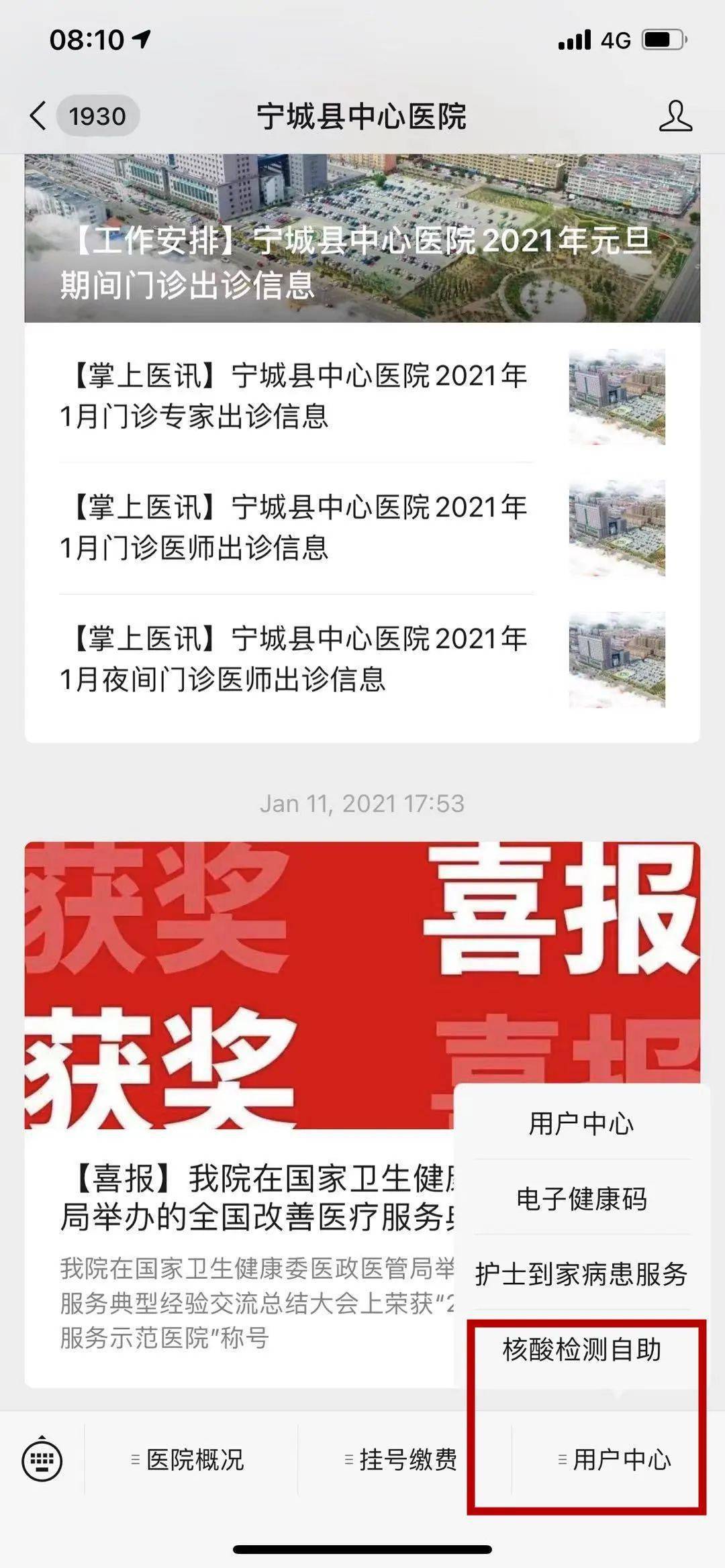The height and width of the screenshot is (1568, 725).
Task: Expand the 挂号缴费 bottom menu
Action: [403, 1460]
